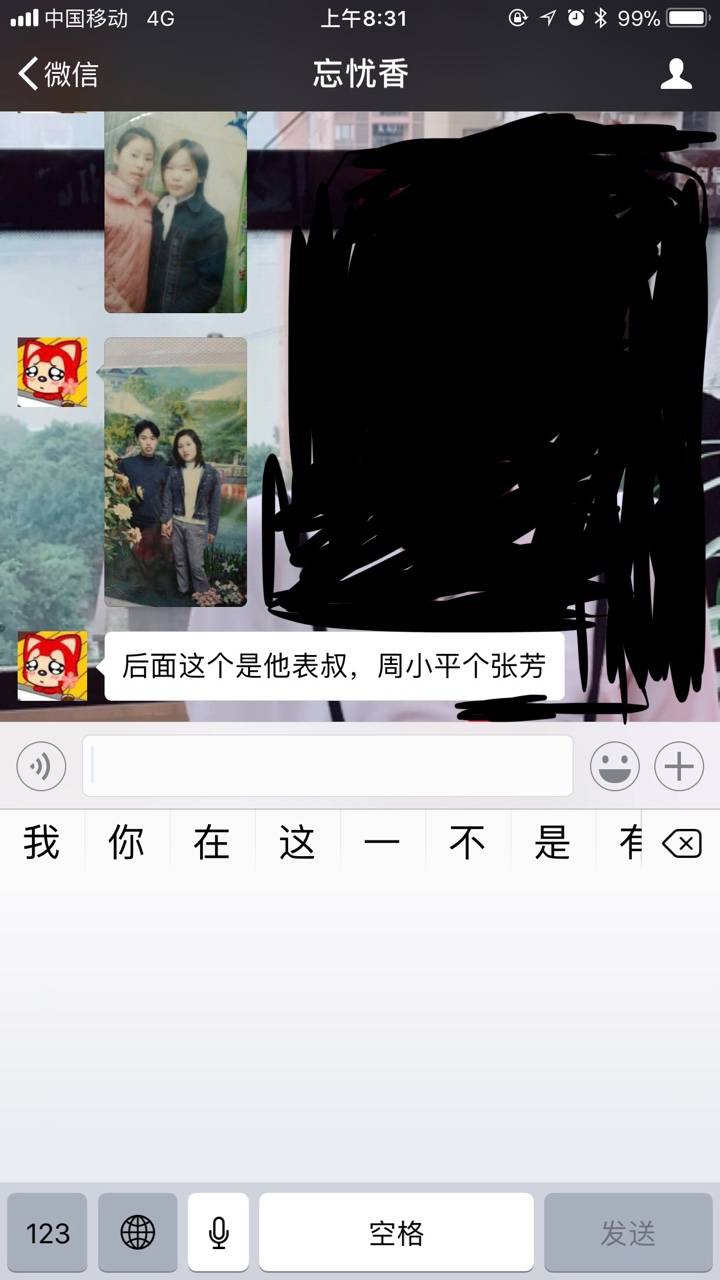Switch to voice message input
The height and width of the screenshot is (1280, 720).
pos(41,767)
